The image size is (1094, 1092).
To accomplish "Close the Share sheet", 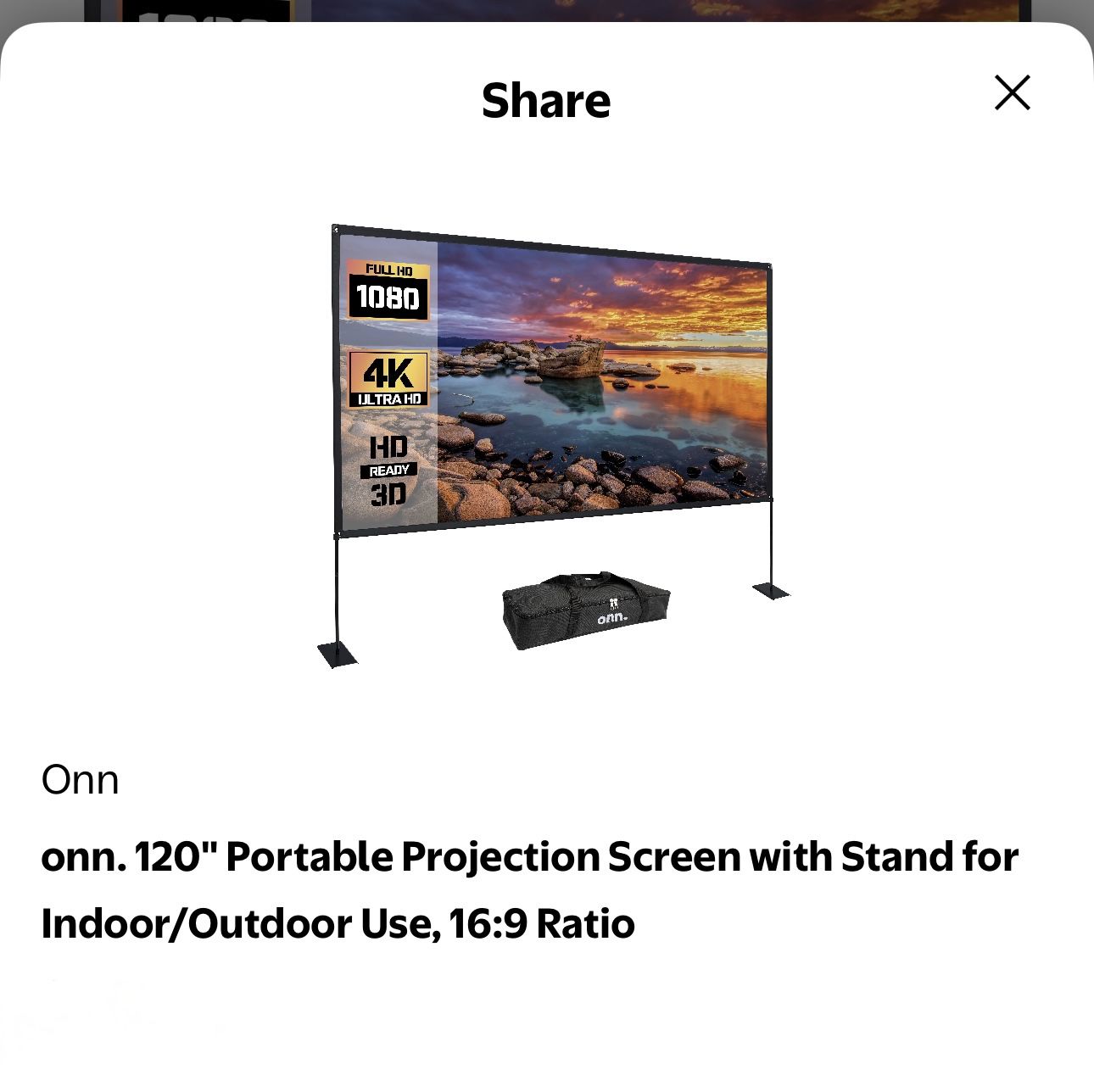I will [1012, 92].
